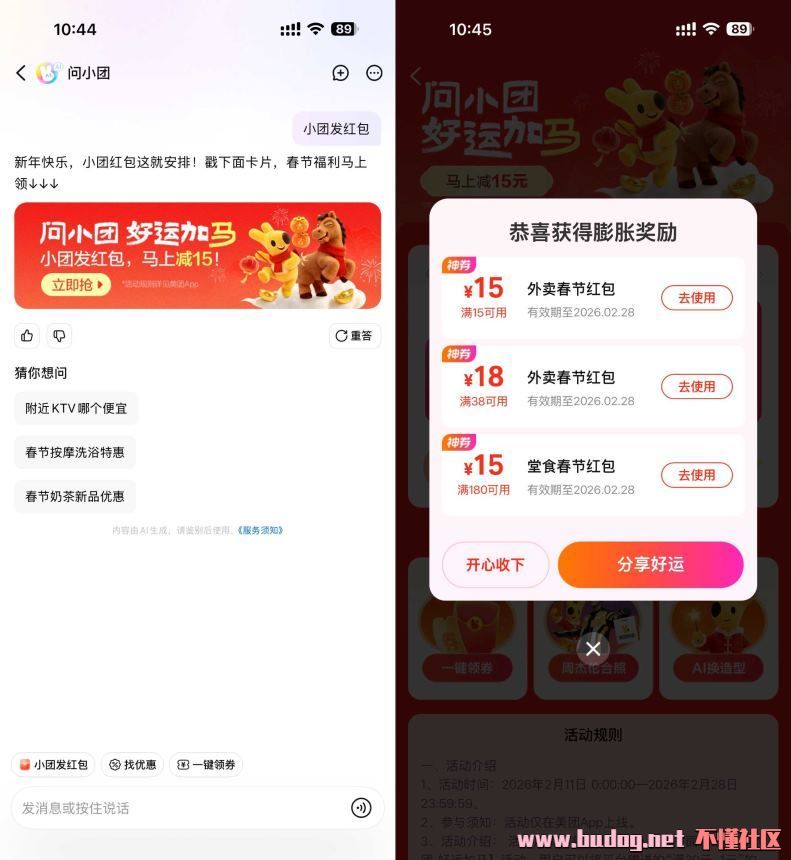Use the 堂食春节红包 coupon
The height and width of the screenshot is (860, 791).
coord(696,475)
